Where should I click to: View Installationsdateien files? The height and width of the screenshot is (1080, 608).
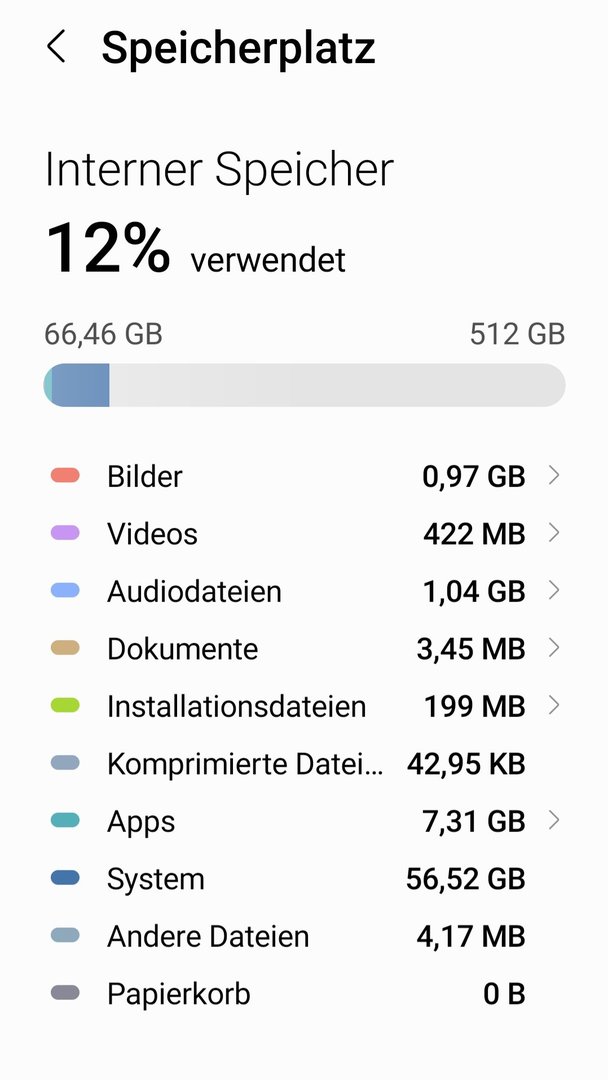pos(304,706)
